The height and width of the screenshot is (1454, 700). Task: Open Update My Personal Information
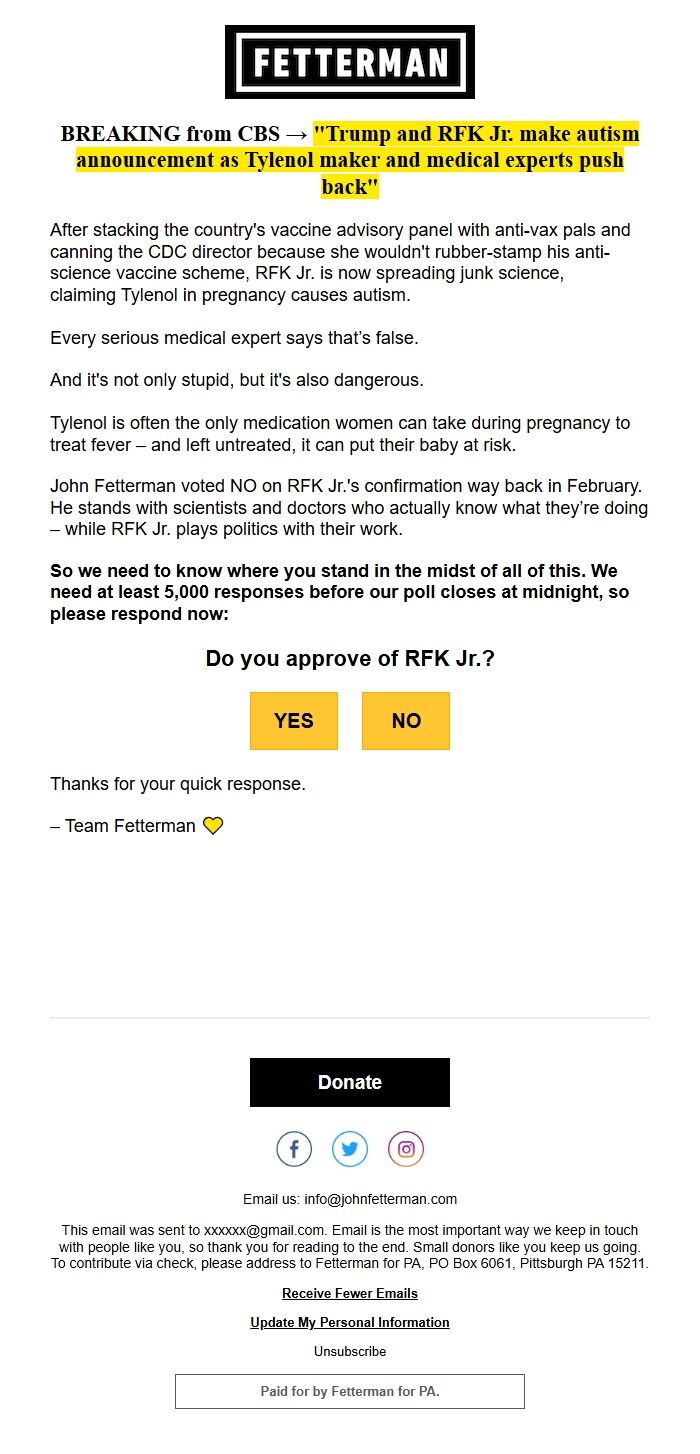[x=350, y=1322]
